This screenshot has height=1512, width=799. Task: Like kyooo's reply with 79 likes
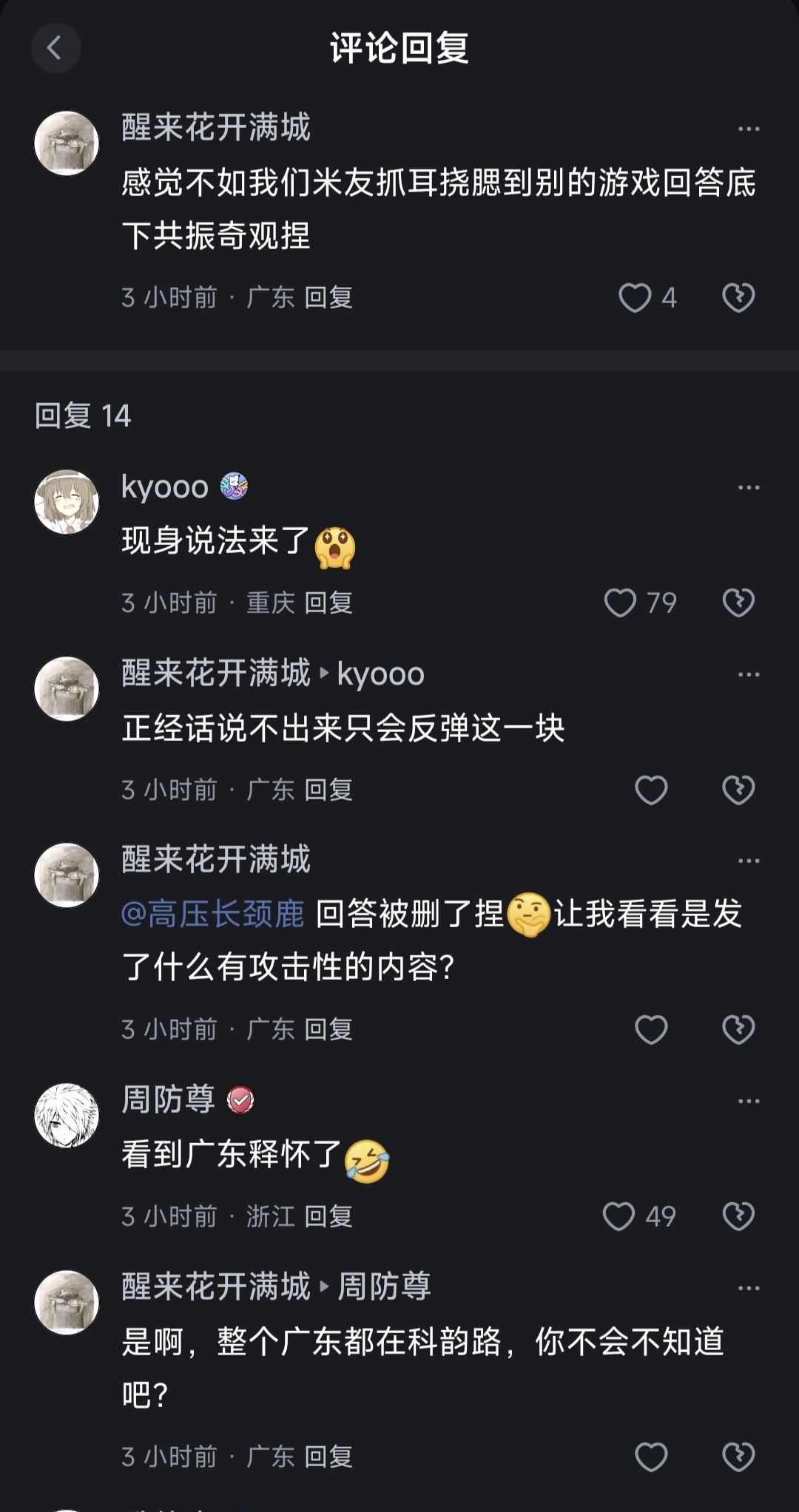click(620, 603)
